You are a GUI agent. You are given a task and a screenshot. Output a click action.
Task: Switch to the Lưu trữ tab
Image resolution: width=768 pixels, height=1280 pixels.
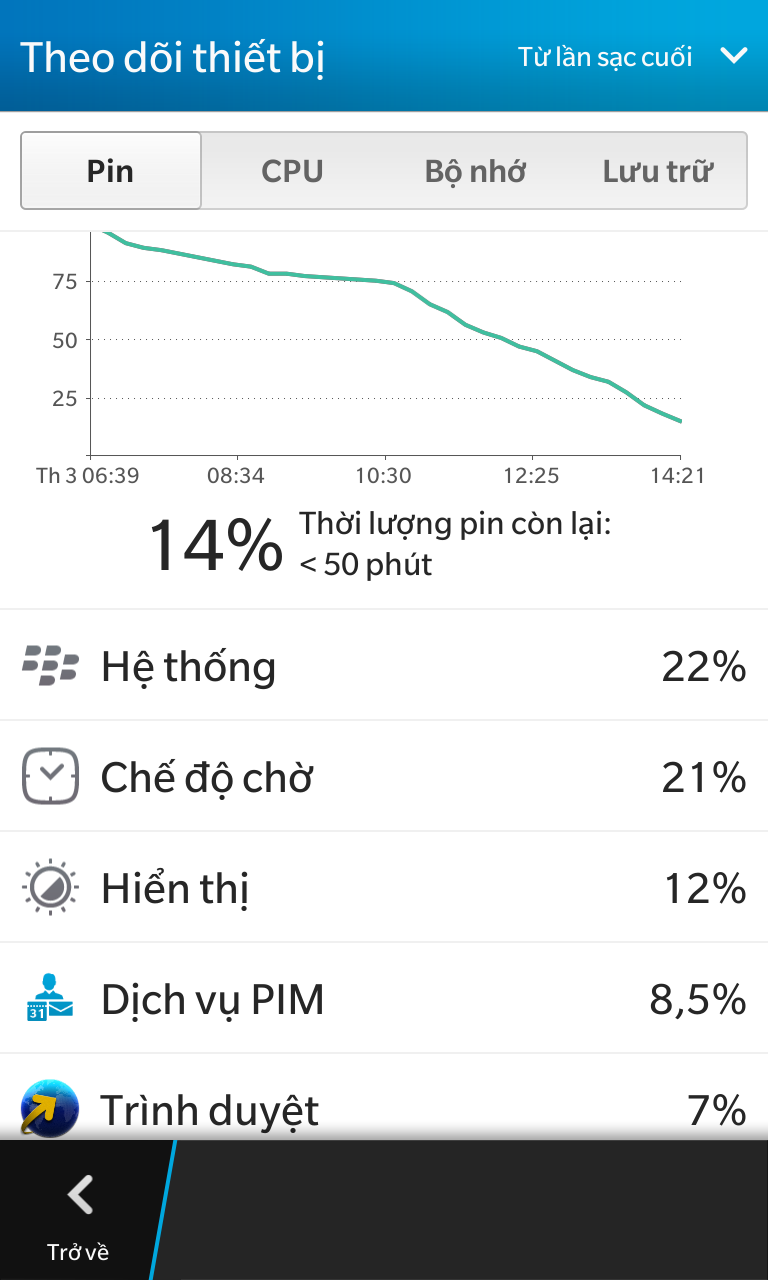point(657,171)
